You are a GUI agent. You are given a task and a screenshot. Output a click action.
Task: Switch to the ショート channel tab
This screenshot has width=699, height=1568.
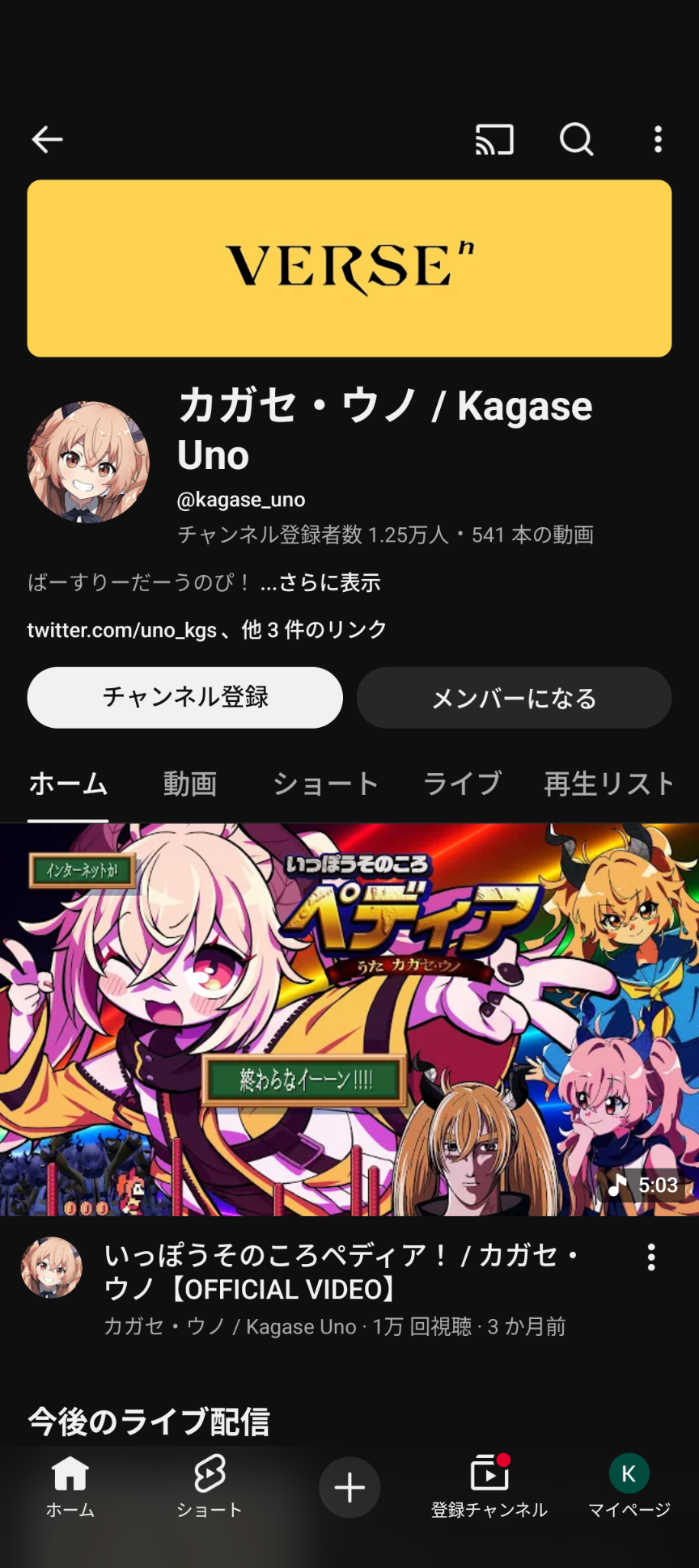tap(325, 784)
